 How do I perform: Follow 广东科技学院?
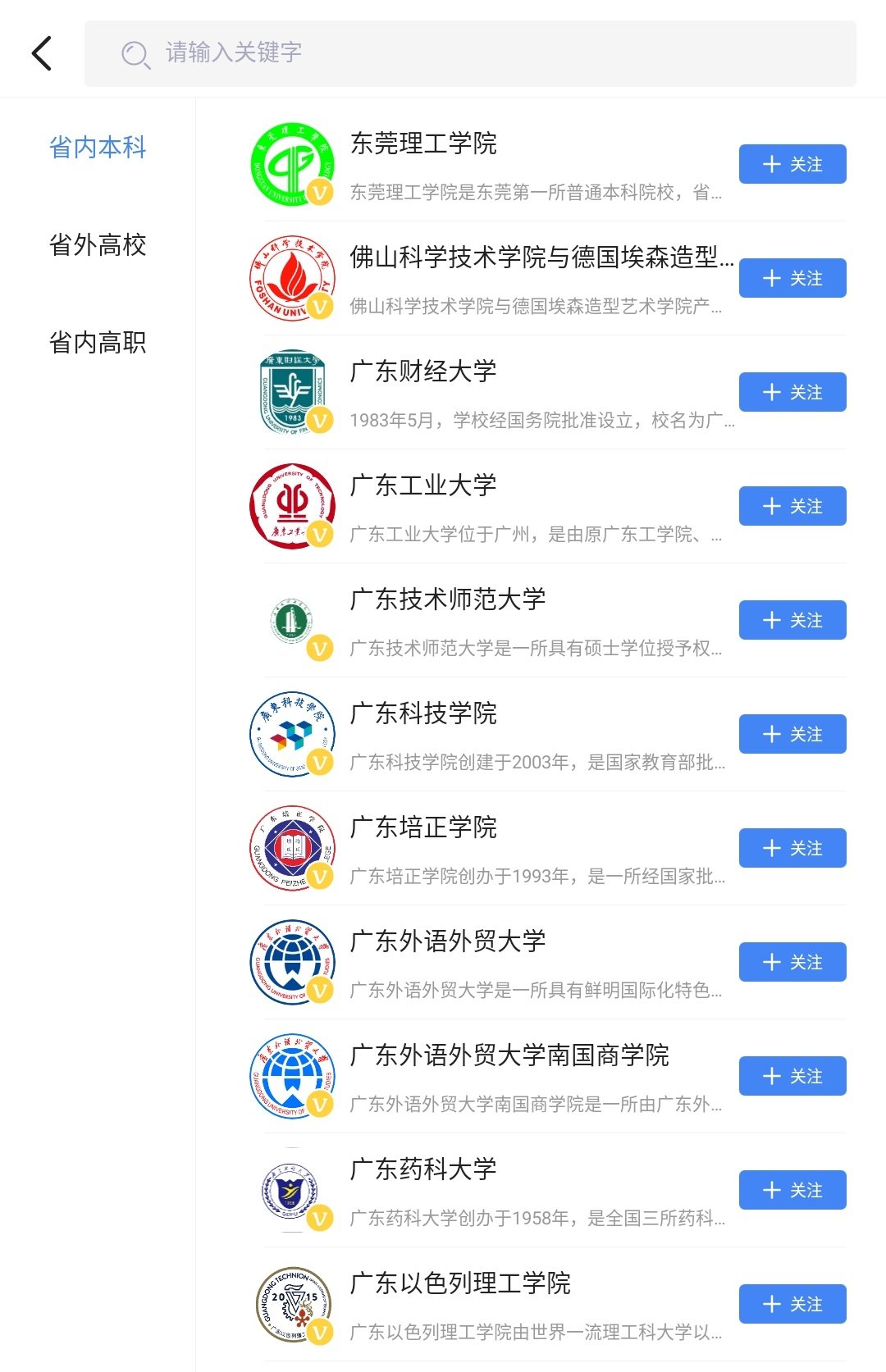click(792, 734)
